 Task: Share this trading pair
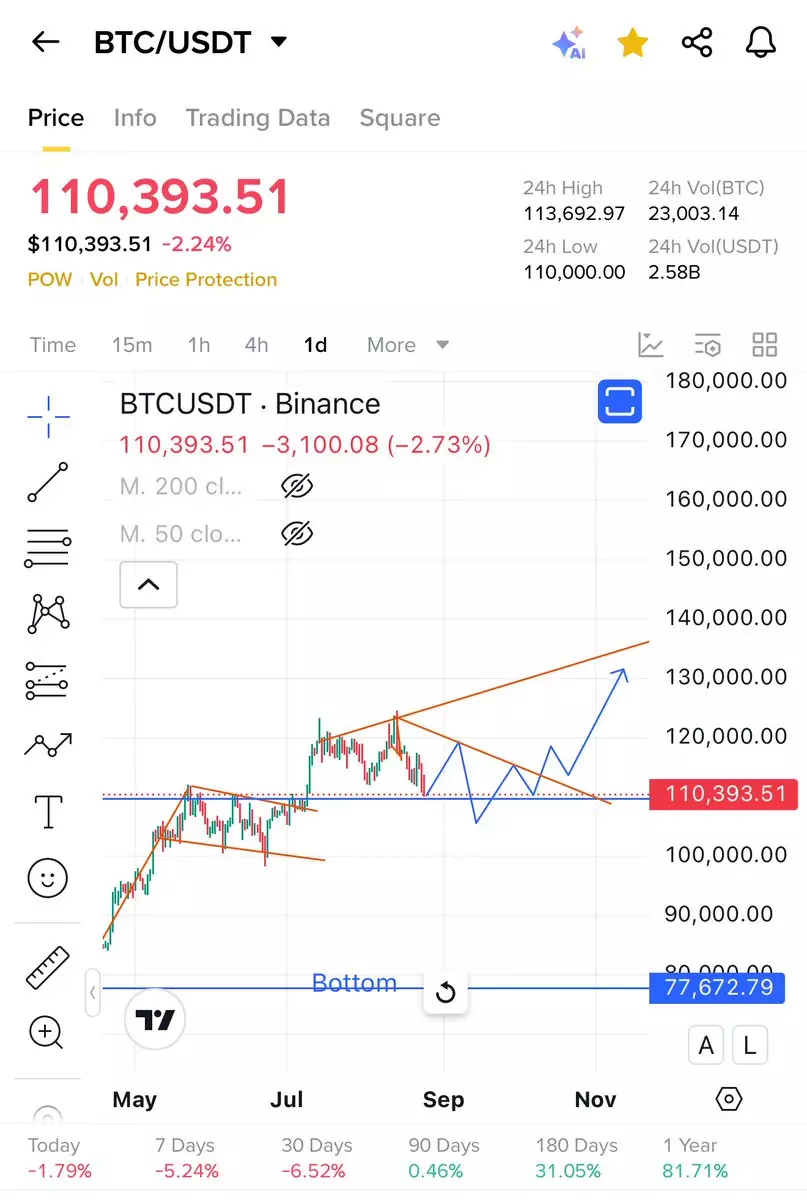click(x=696, y=43)
